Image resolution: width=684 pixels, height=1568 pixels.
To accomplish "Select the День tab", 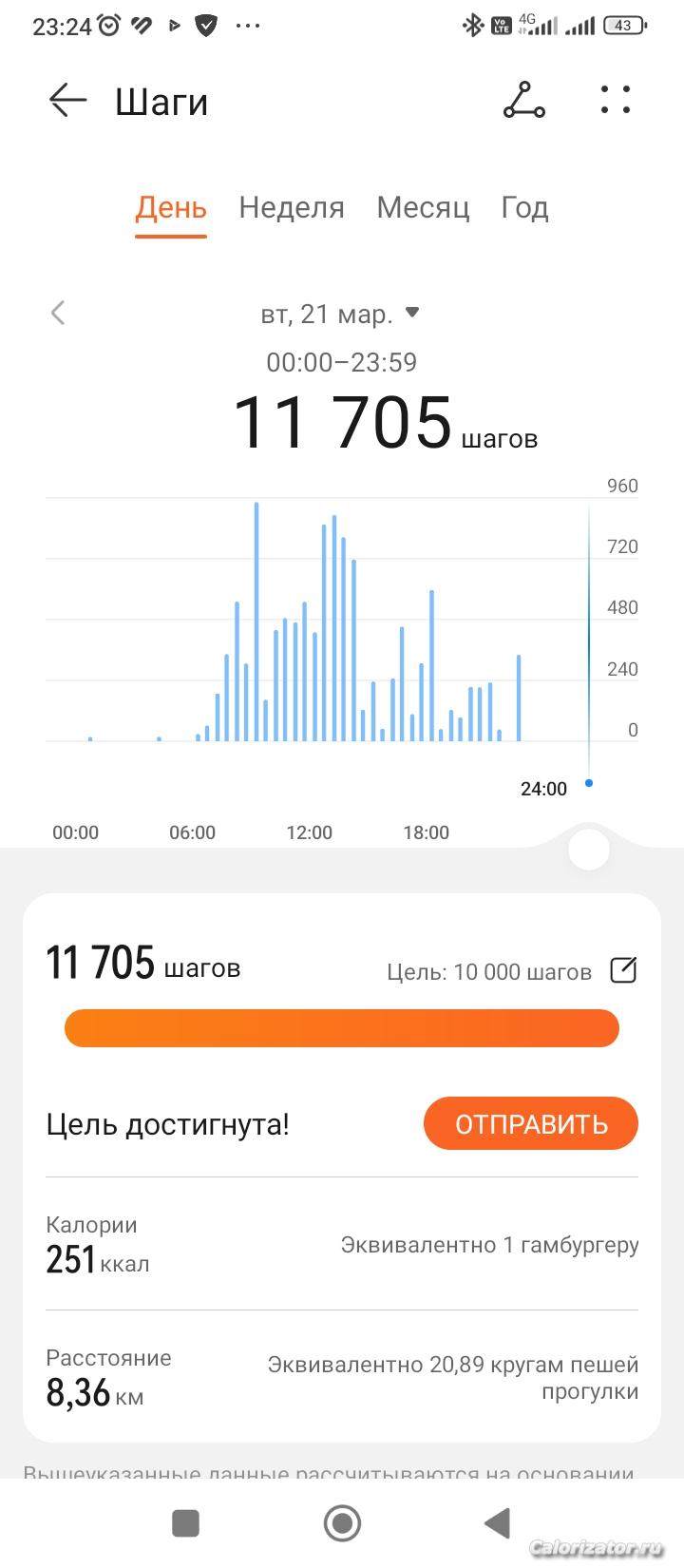I will (x=171, y=207).
